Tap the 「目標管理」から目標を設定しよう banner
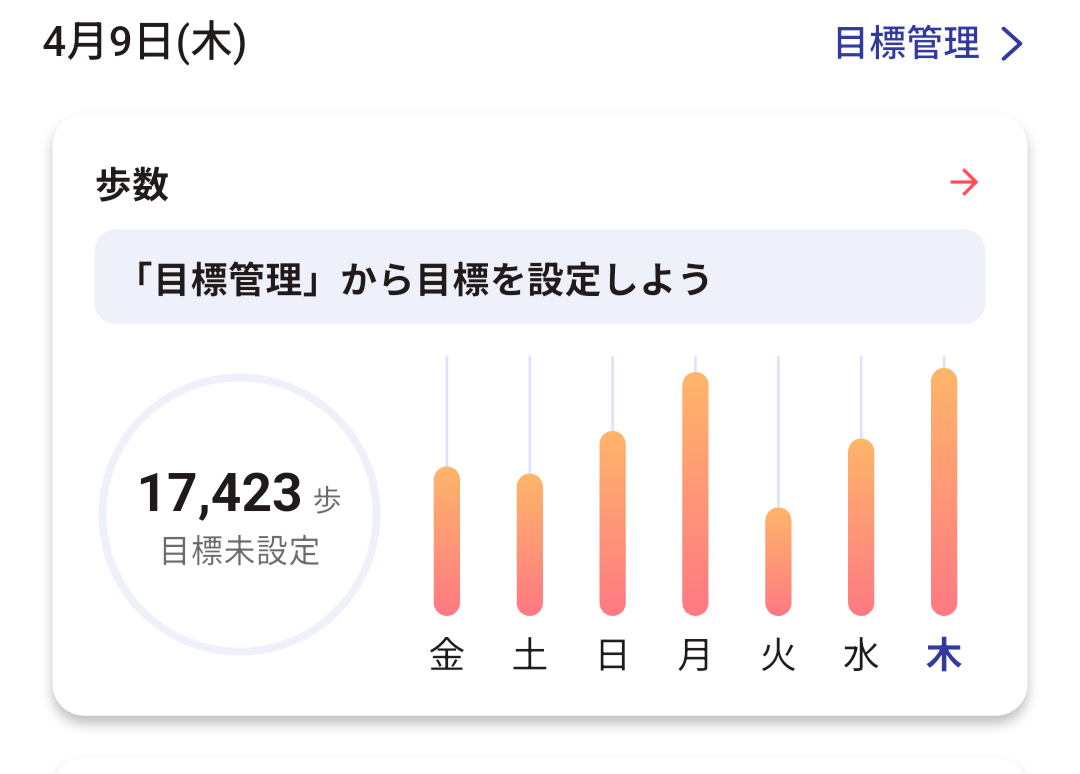This screenshot has height=774, width=1080. [x=540, y=278]
